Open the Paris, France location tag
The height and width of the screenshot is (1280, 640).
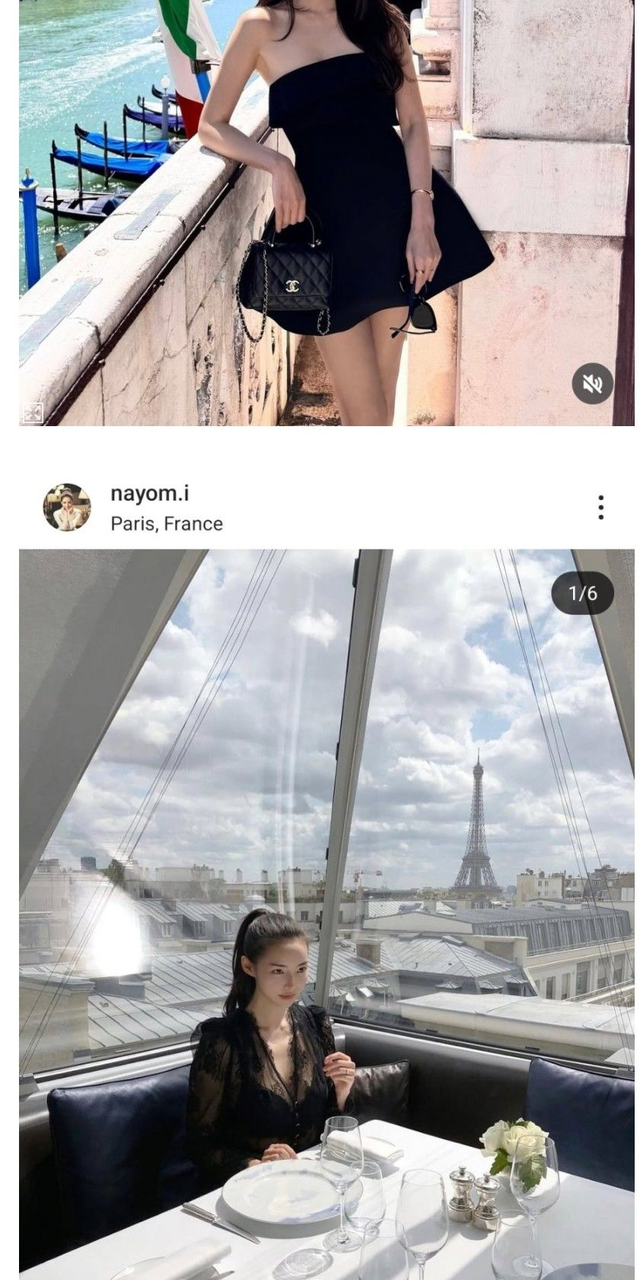[166, 524]
